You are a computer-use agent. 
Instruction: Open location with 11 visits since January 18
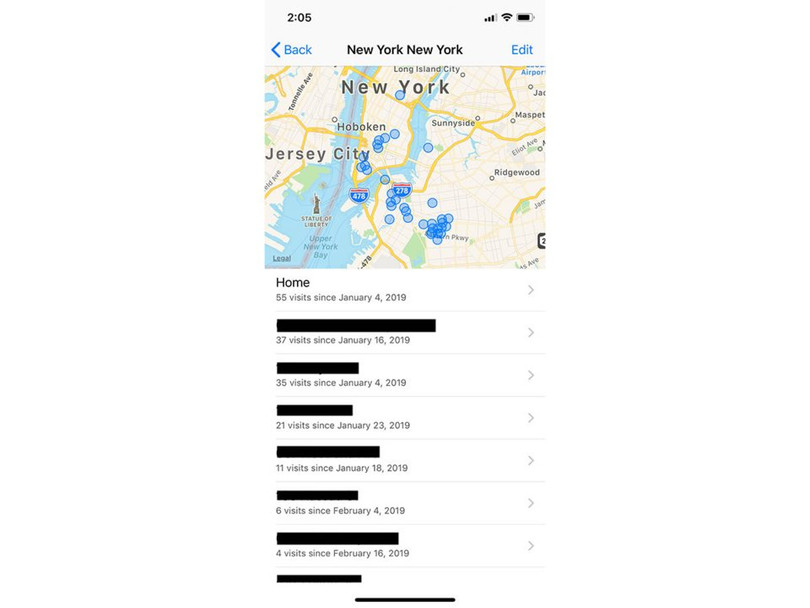click(x=404, y=460)
